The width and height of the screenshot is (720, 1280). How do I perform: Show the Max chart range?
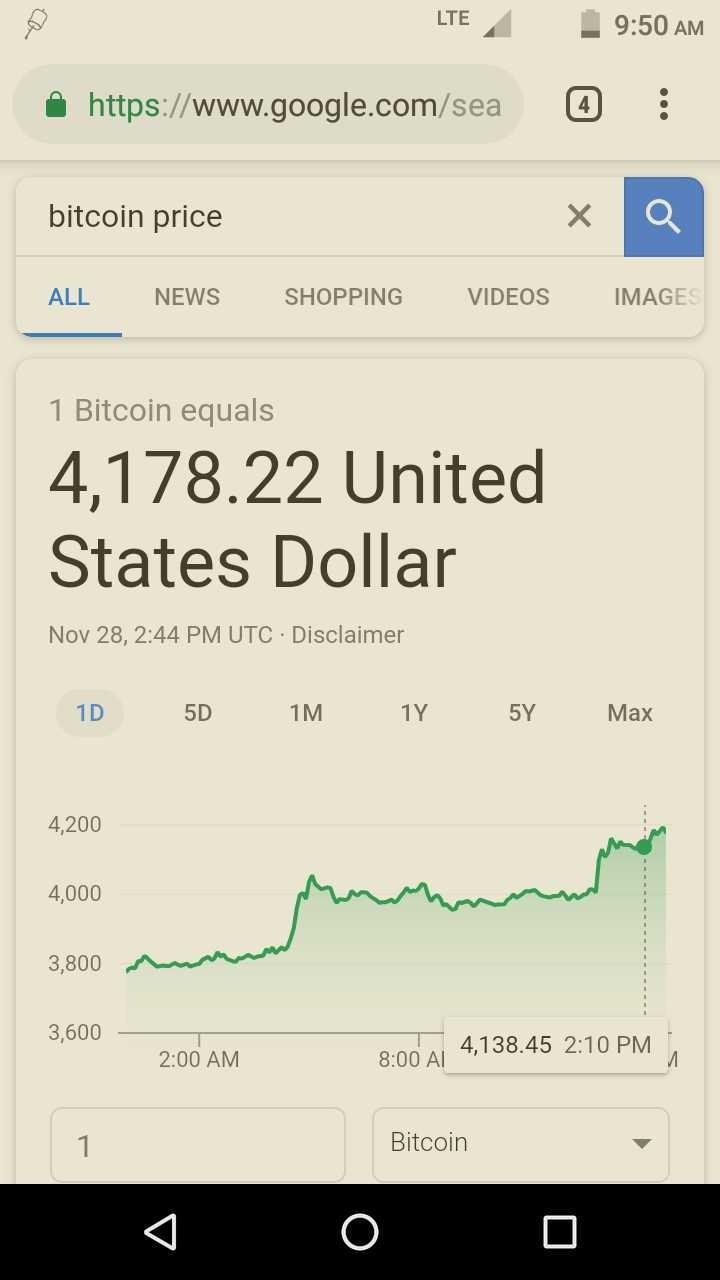click(x=630, y=713)
